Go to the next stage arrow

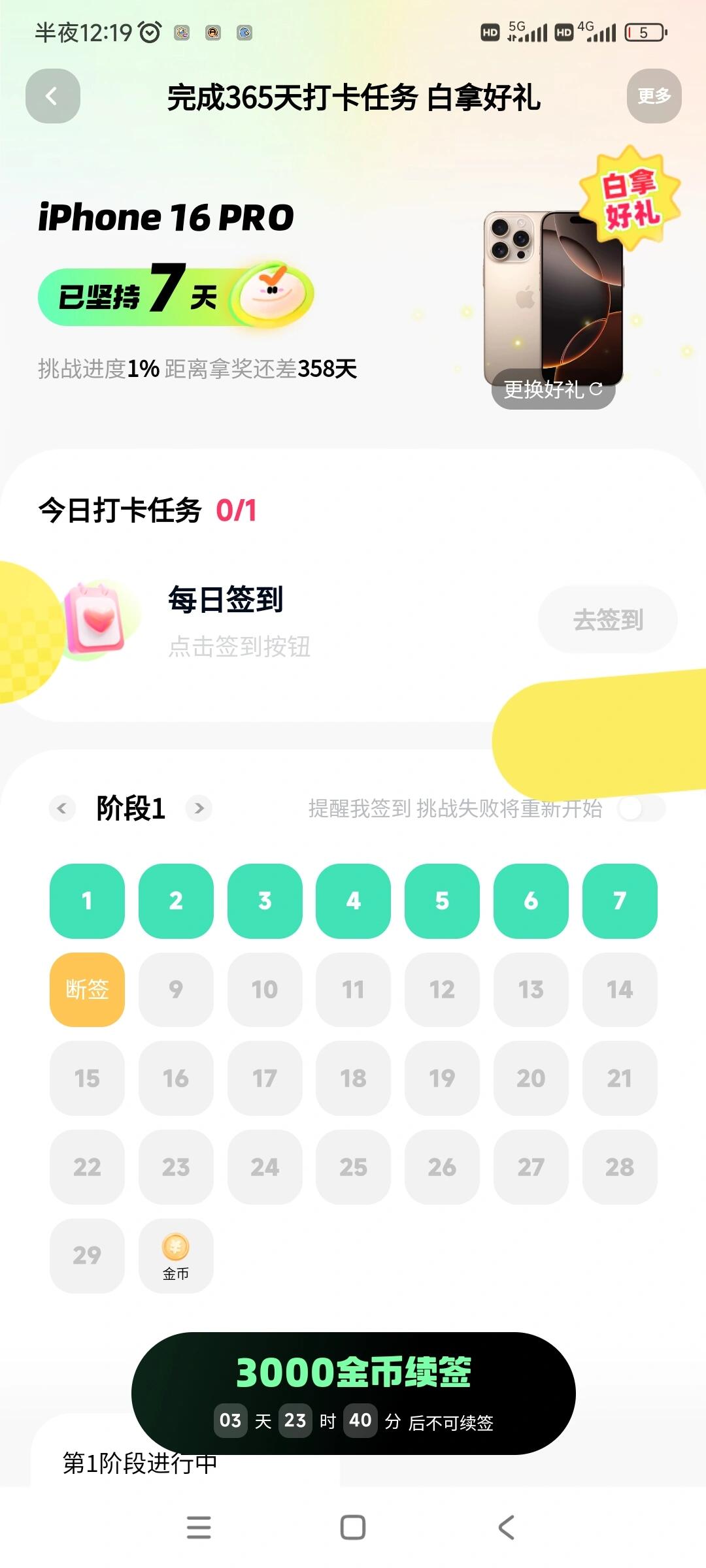(x=199, y=809)
